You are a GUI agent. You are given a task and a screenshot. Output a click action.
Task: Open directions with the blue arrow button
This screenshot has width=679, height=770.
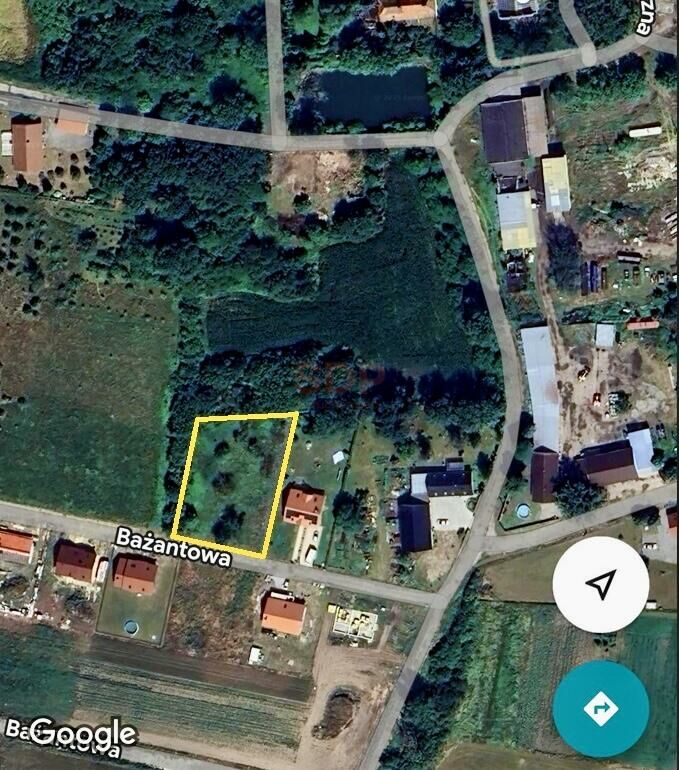600,709
